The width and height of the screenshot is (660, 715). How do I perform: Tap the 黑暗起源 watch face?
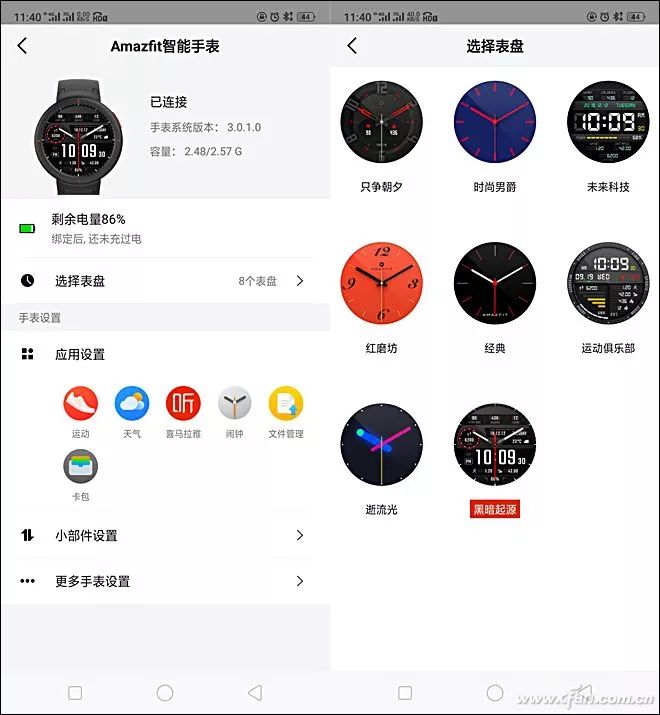(x=495, y=444)
